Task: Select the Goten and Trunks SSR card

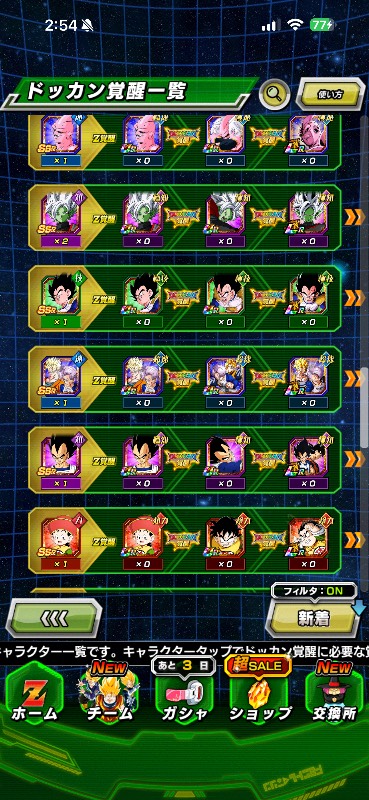Action: (61, 379)
